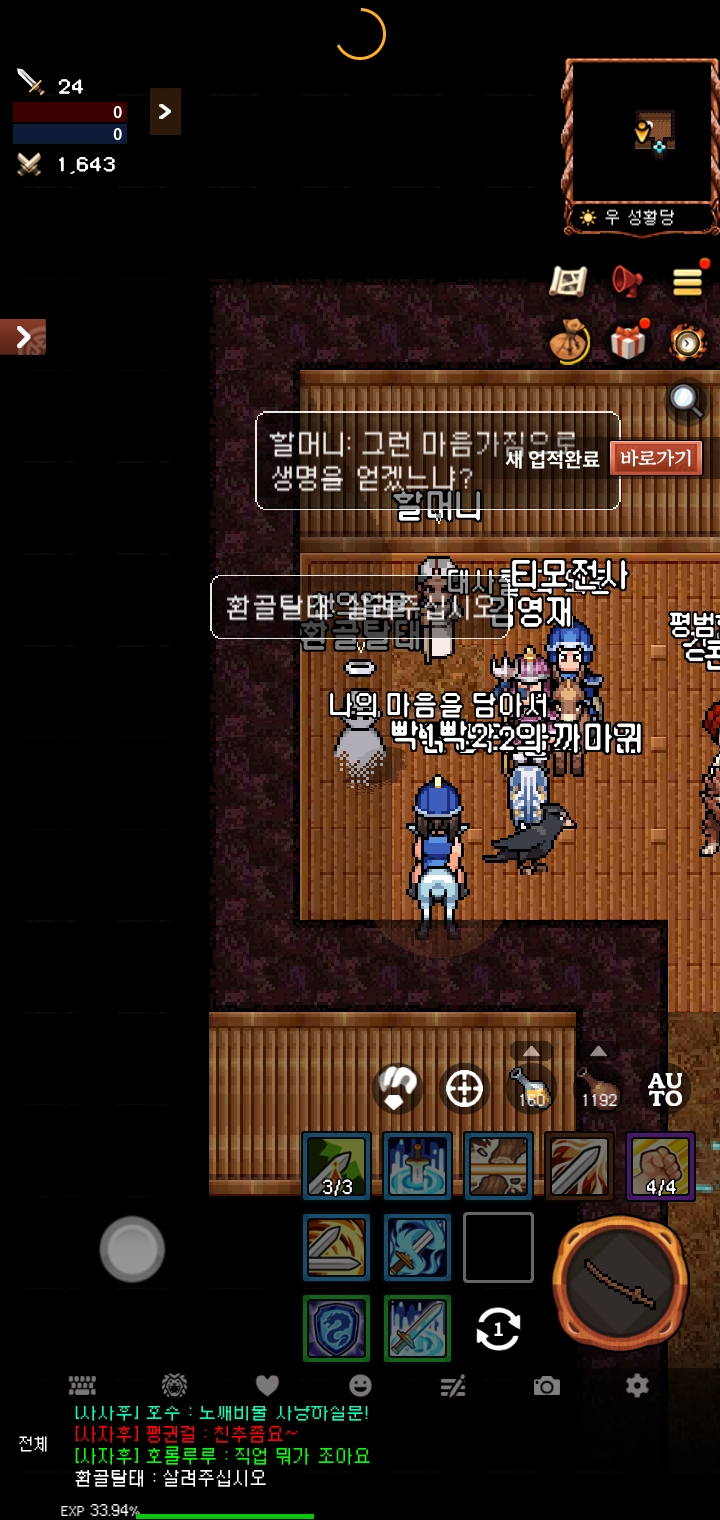Tap the target lock-on crosshair
Image resolution: width=720 pixels, height=1520 pixels.
tap(464, 1089)
